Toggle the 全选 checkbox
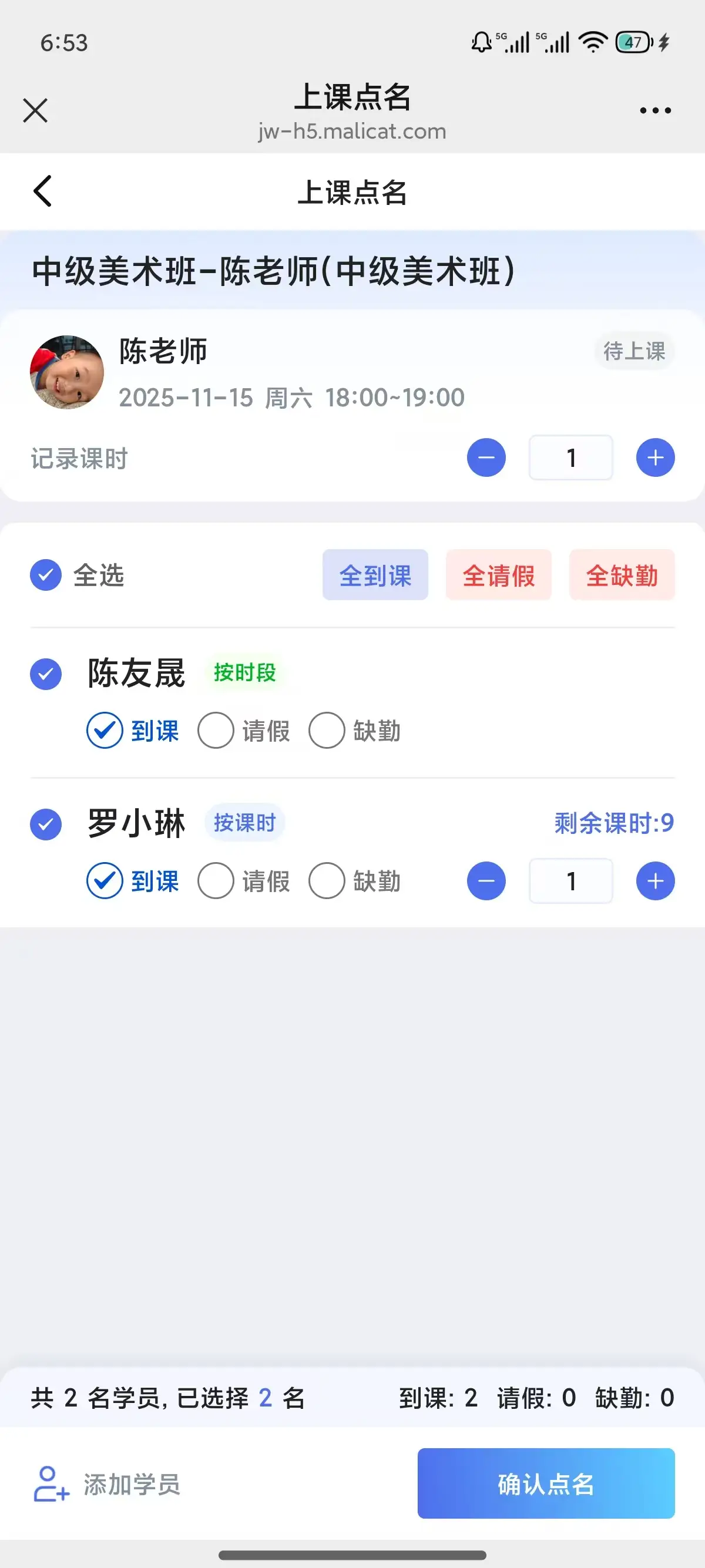Viewport: 705px width, 1568px height. tap(46, 575)
